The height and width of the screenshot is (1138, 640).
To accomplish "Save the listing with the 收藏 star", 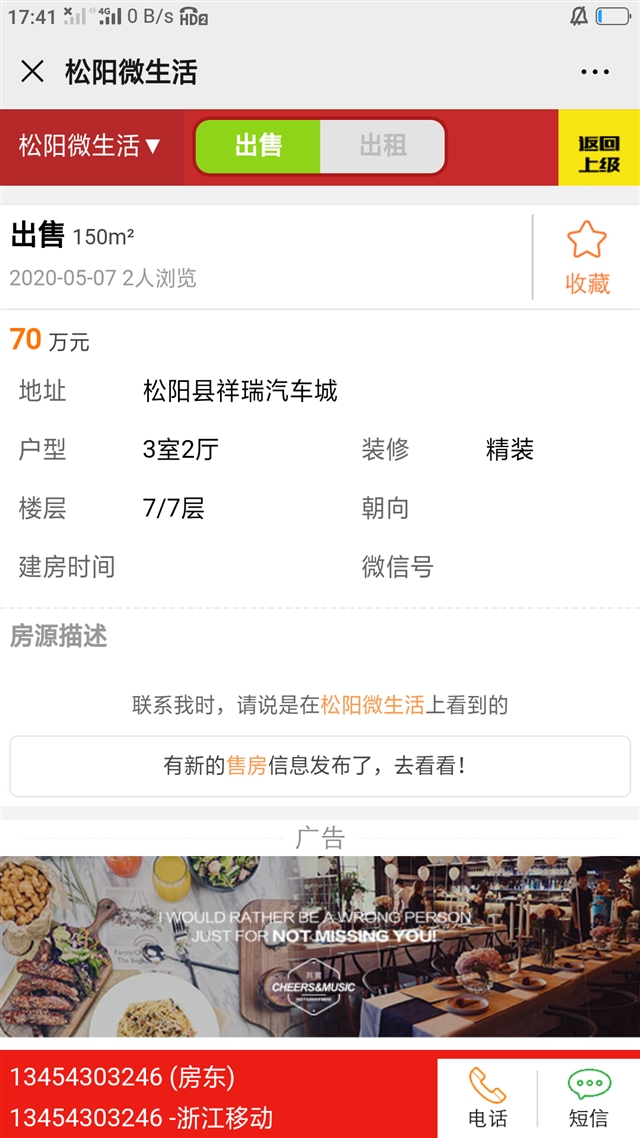I will click(x=587, y=258).
